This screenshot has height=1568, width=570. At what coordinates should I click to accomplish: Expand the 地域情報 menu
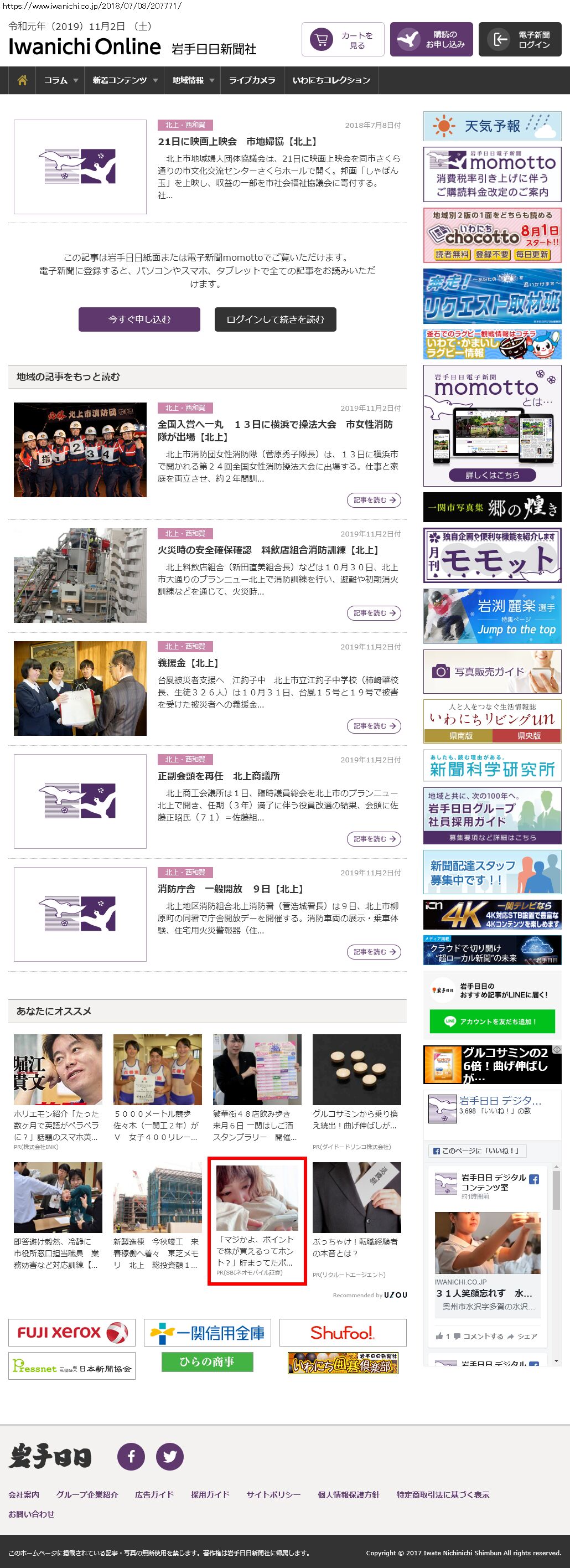[193, 80]
